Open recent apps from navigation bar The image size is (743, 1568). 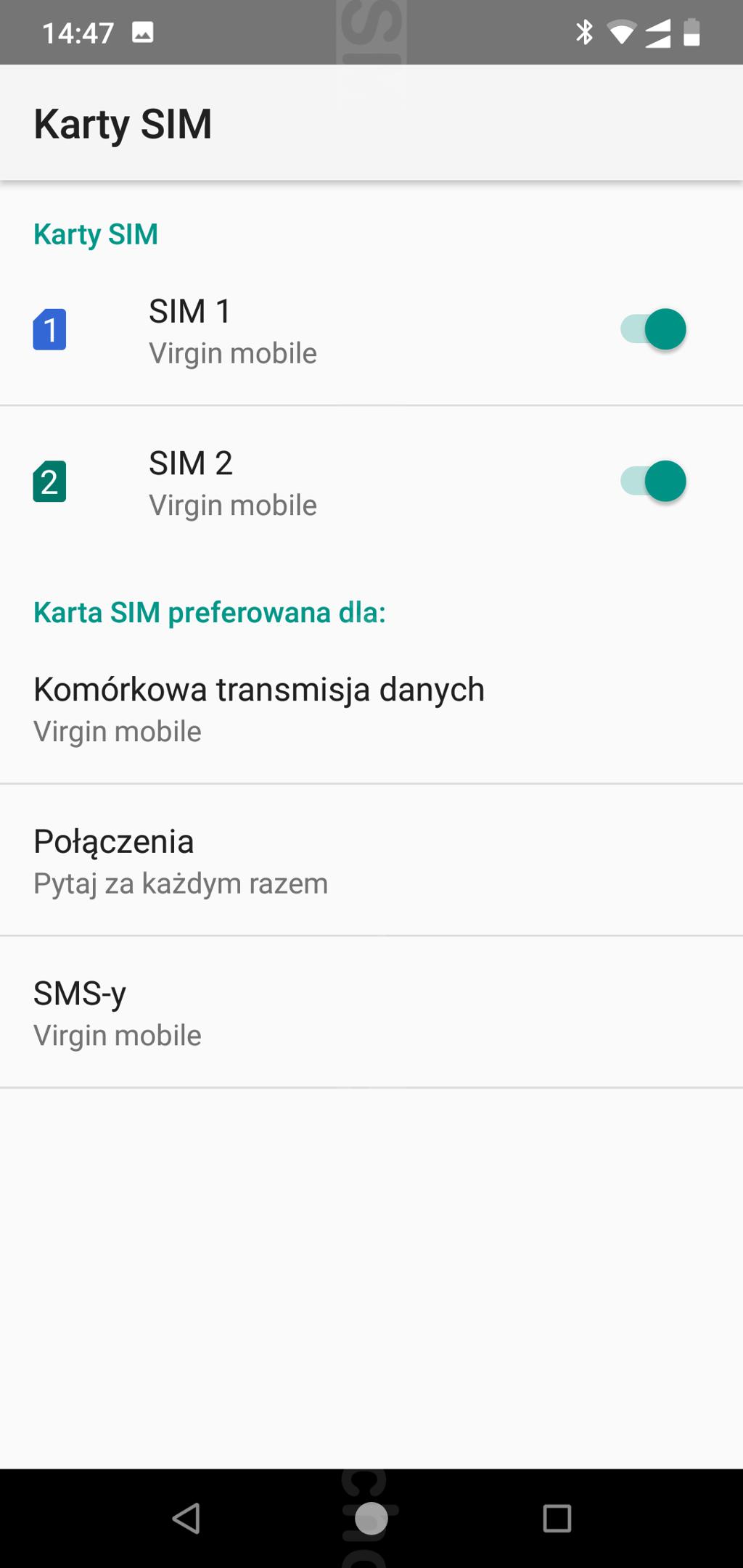click(557, 1518)
